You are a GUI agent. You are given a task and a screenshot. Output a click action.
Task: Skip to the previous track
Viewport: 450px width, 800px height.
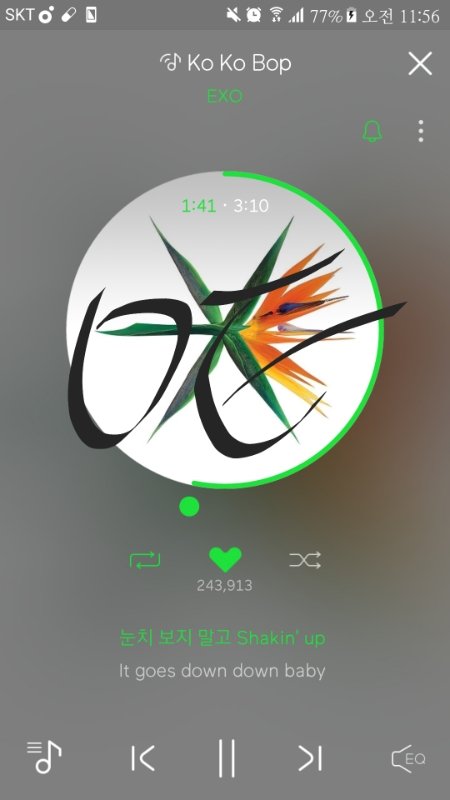[x=142, y=758]
